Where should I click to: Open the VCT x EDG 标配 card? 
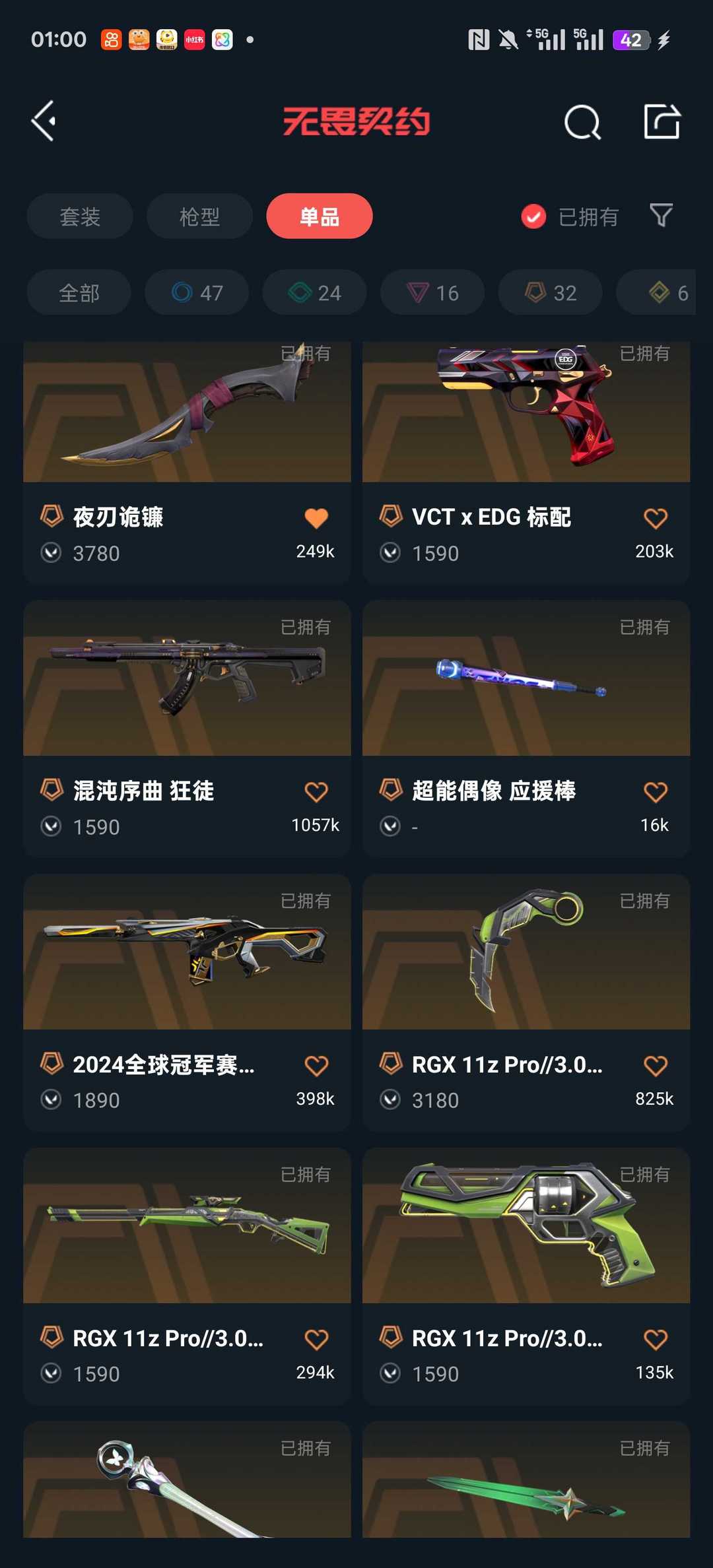pos(526,462)
